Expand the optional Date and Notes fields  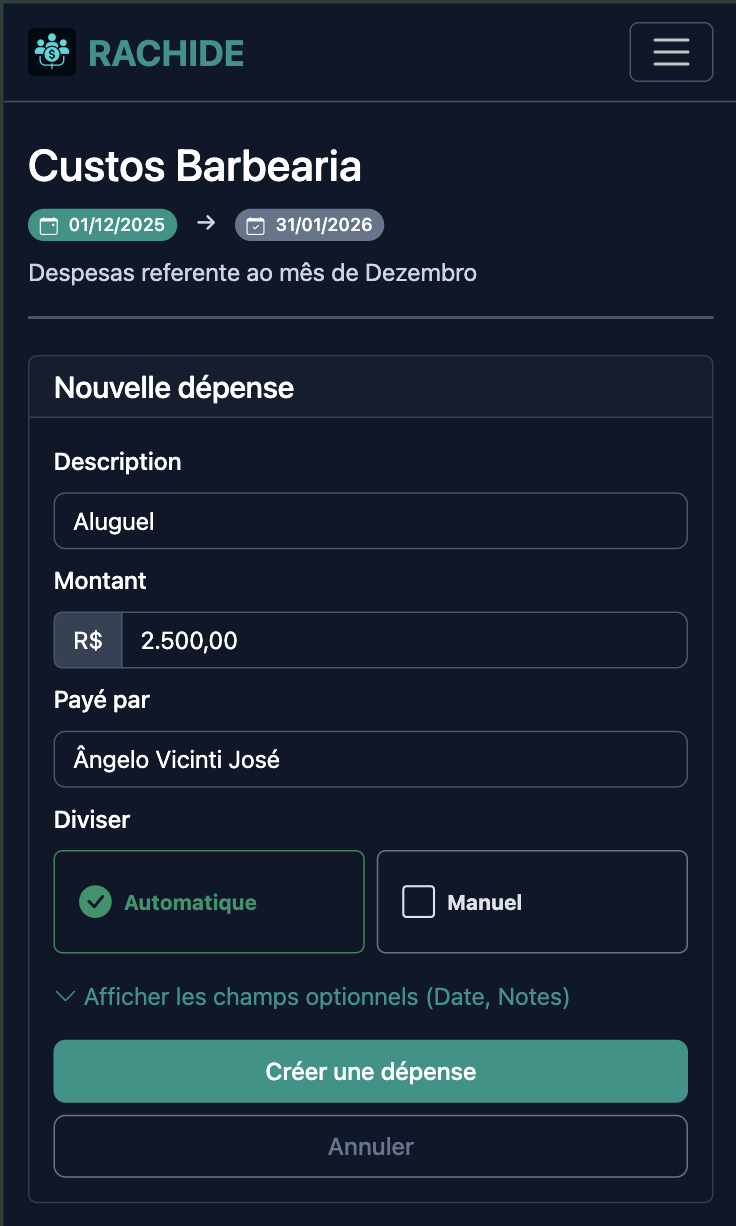pyautogui.click(x=326, y=996)
